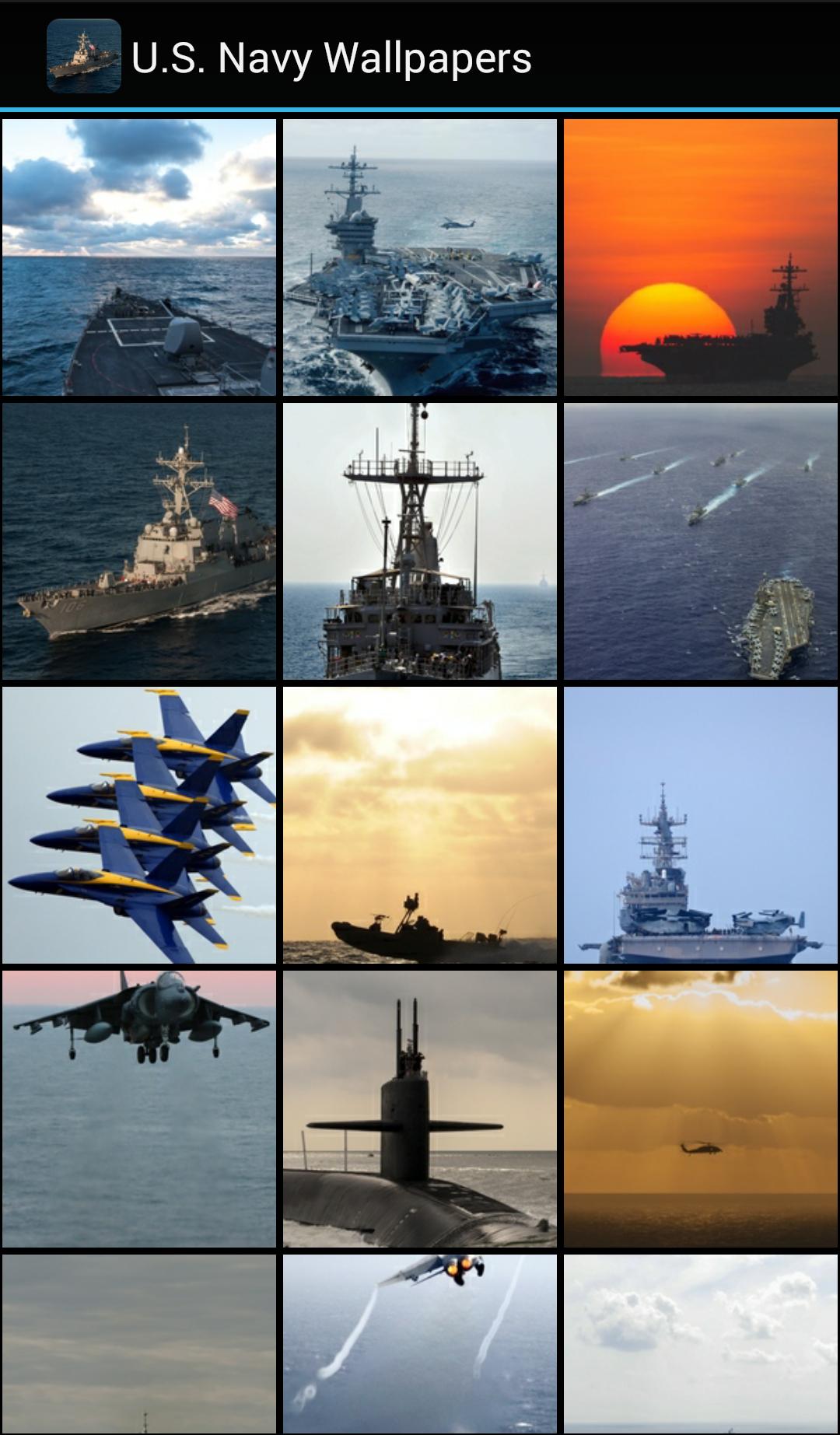Open the aerial fleet formation wallpaper
This screenshot has width=840, height=1435.
click(x=701, y=541)
